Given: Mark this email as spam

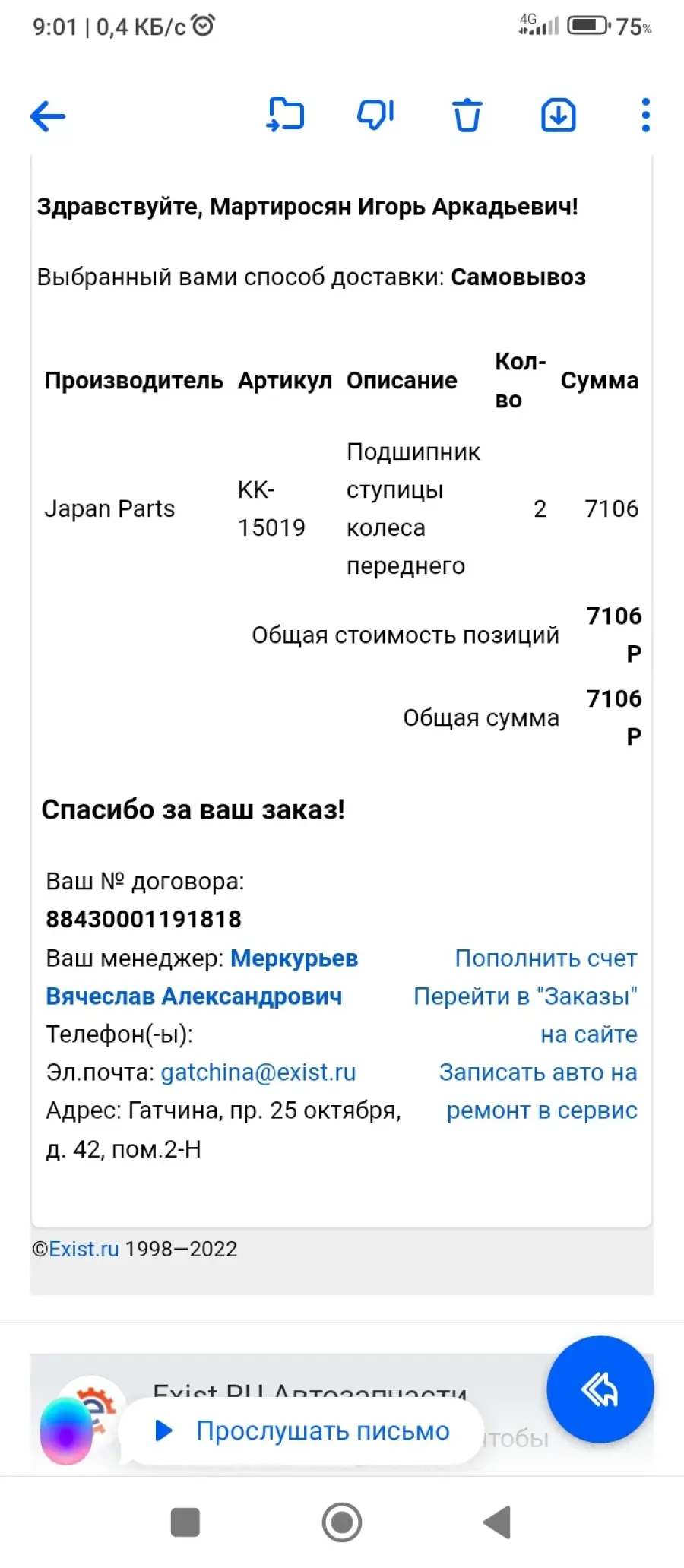Looking at the screenshot, I should tap(375, 115).
